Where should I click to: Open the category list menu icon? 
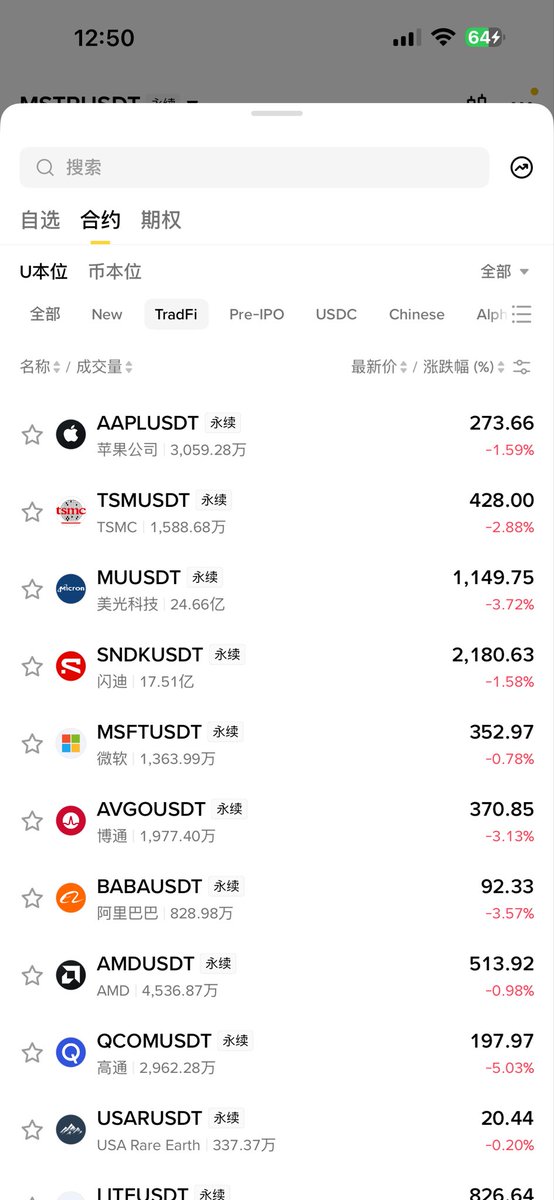[x=522, y=314]
